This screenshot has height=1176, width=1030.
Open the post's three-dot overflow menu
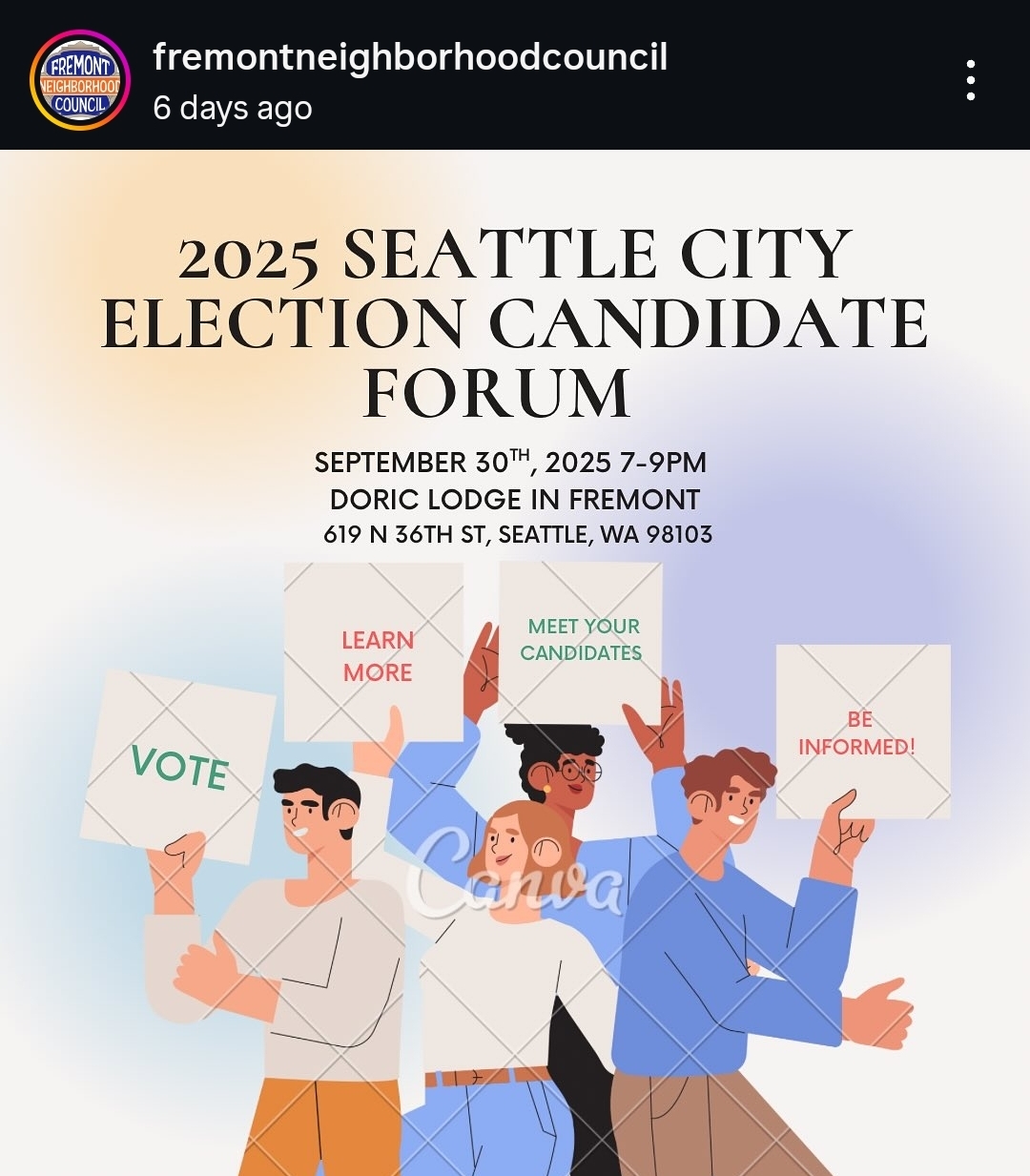[x=970, y=80]
